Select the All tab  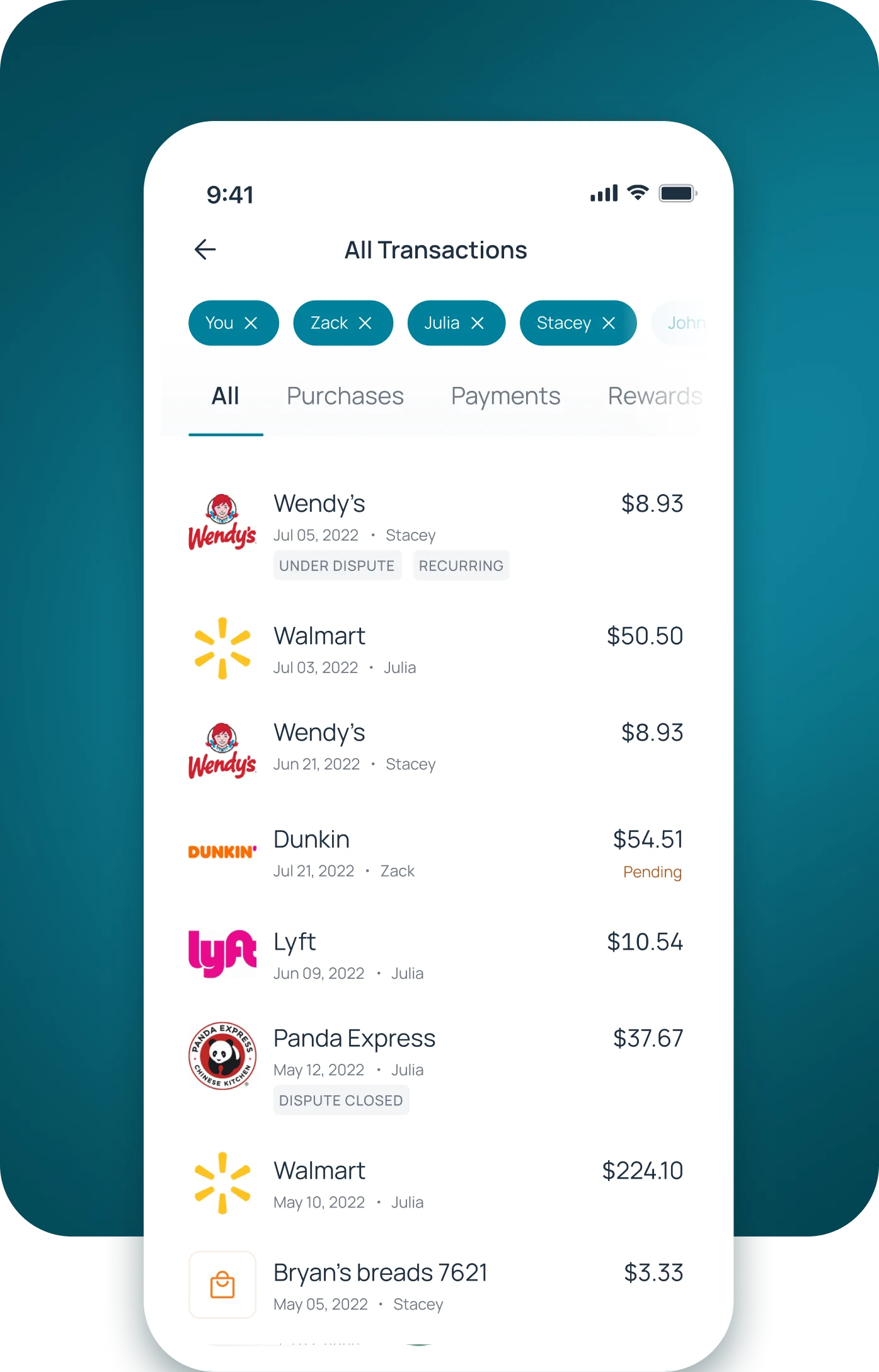pos(226,396)
